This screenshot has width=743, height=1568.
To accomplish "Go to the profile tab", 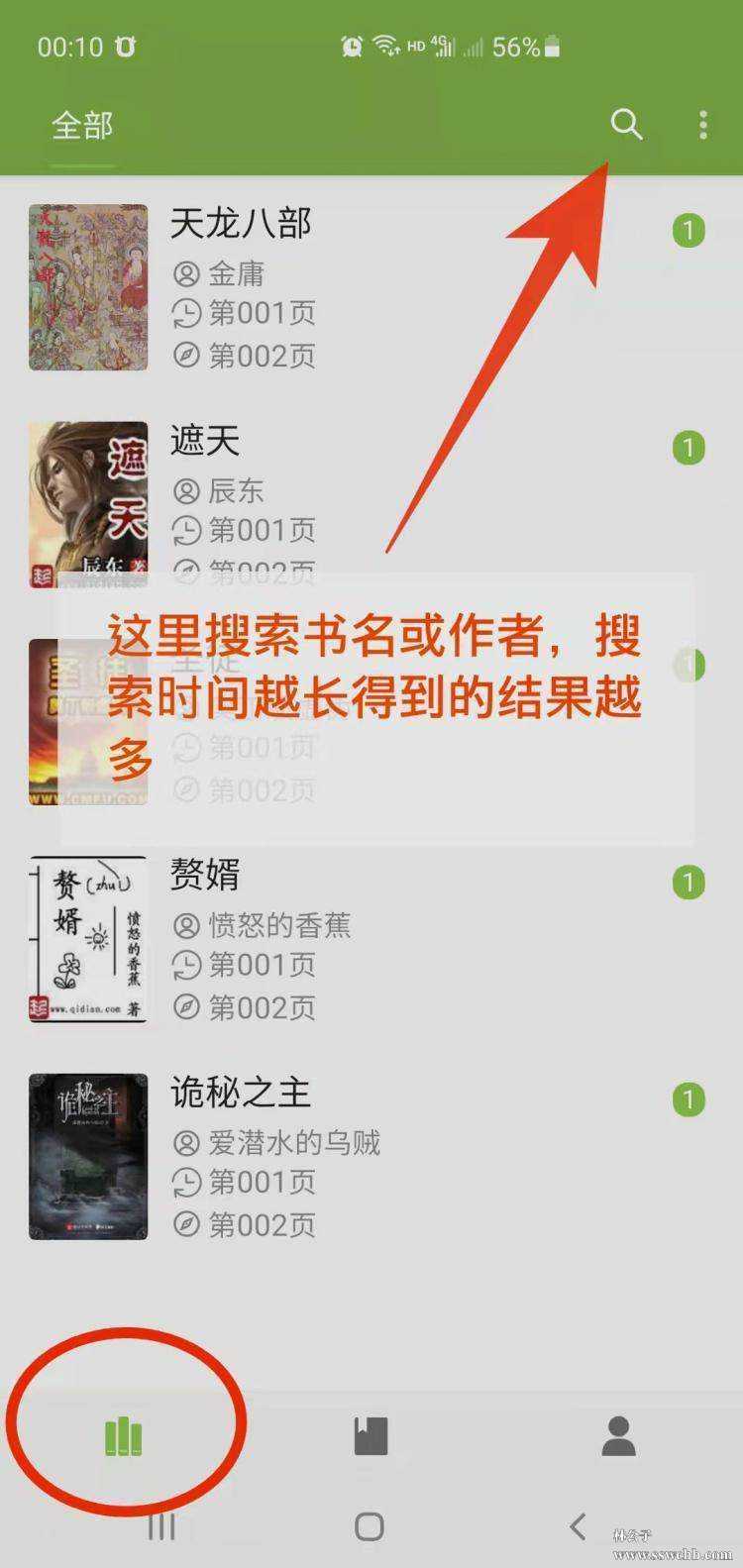I will [x=618, y=1436].
